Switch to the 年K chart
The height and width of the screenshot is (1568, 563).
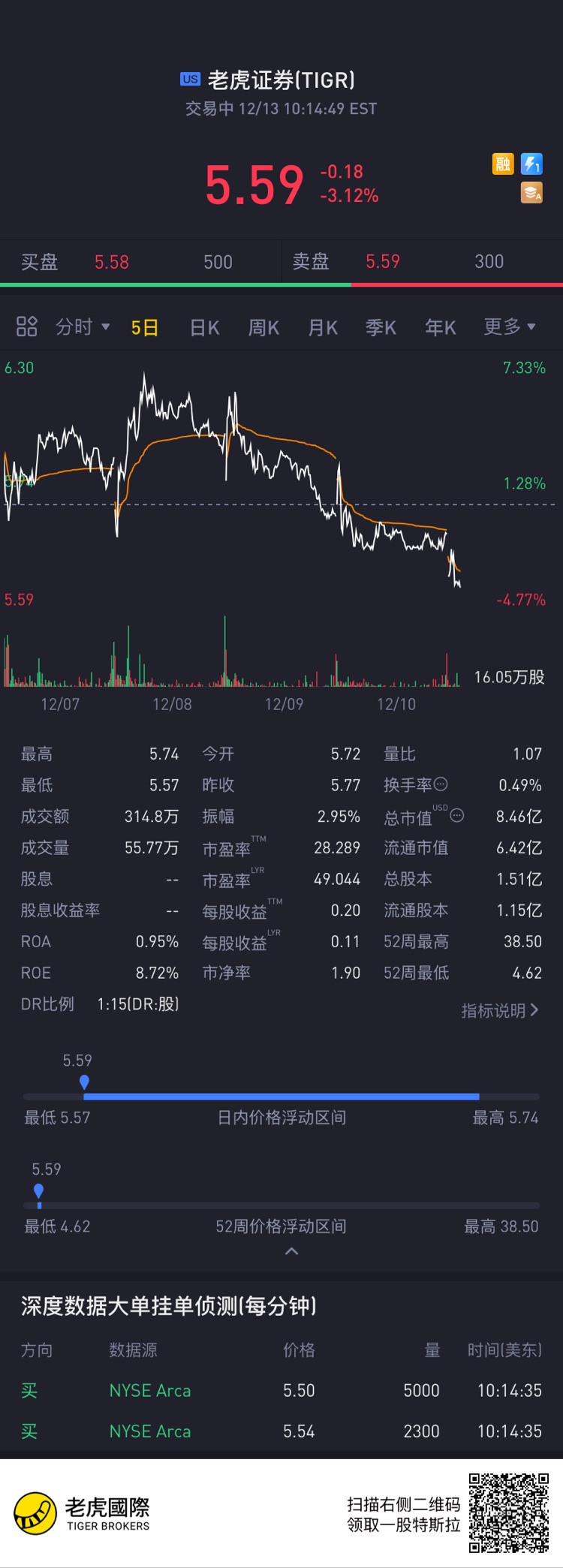[441, 328]
